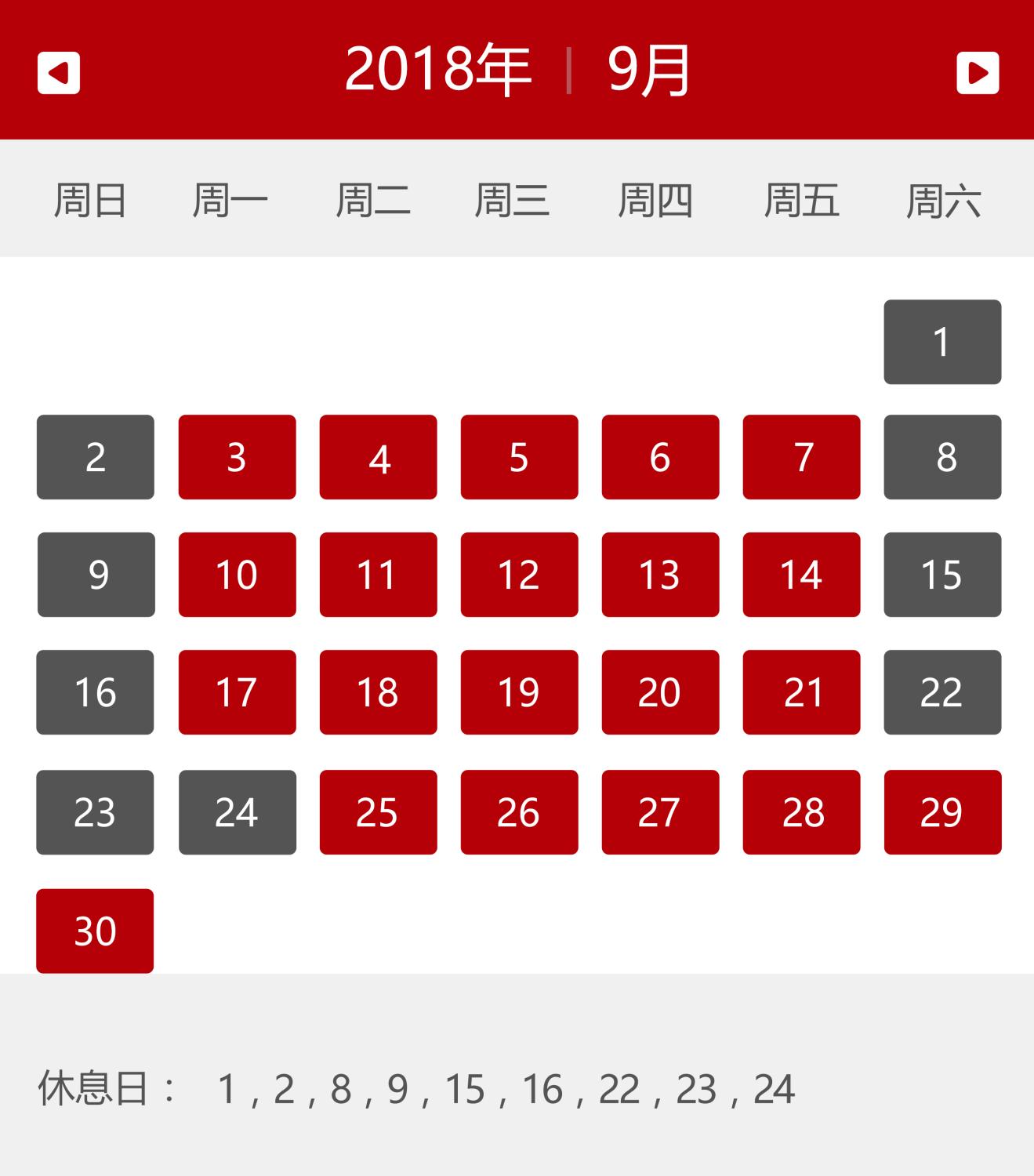Click the next month arrow
Viewport: 1034px width, 1176px height.
click(x=977, y=74)
